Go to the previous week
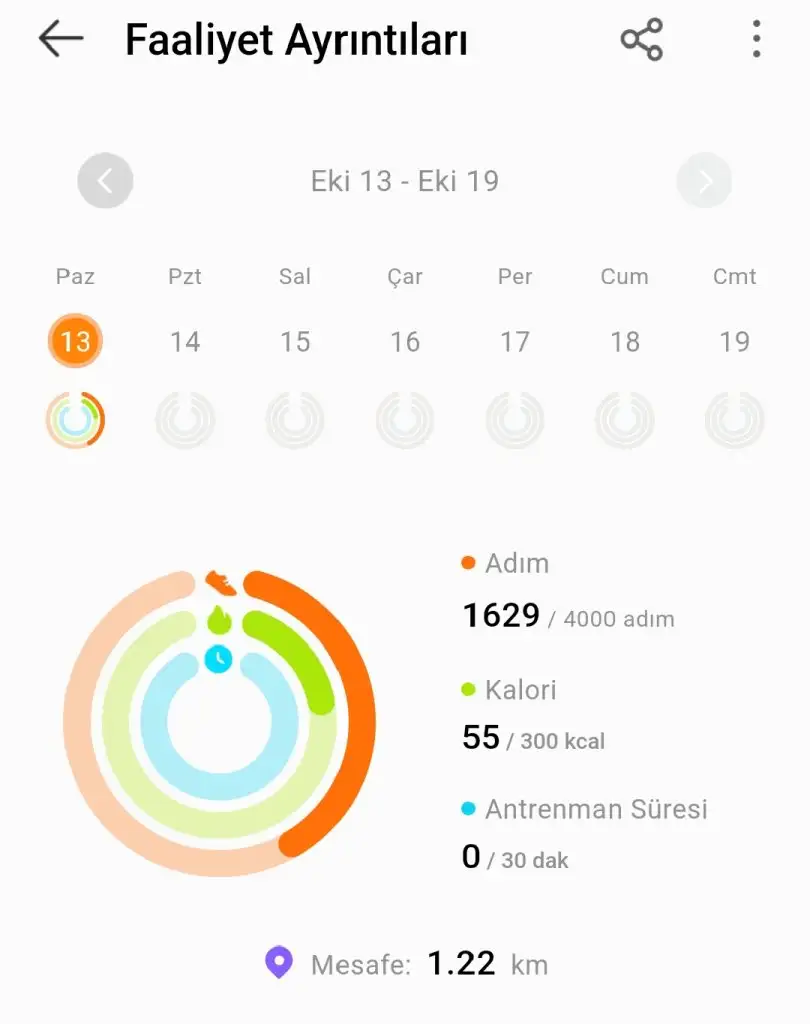Image resolution: width=810 pixels, height=1024 pixels. coord(105,181)
